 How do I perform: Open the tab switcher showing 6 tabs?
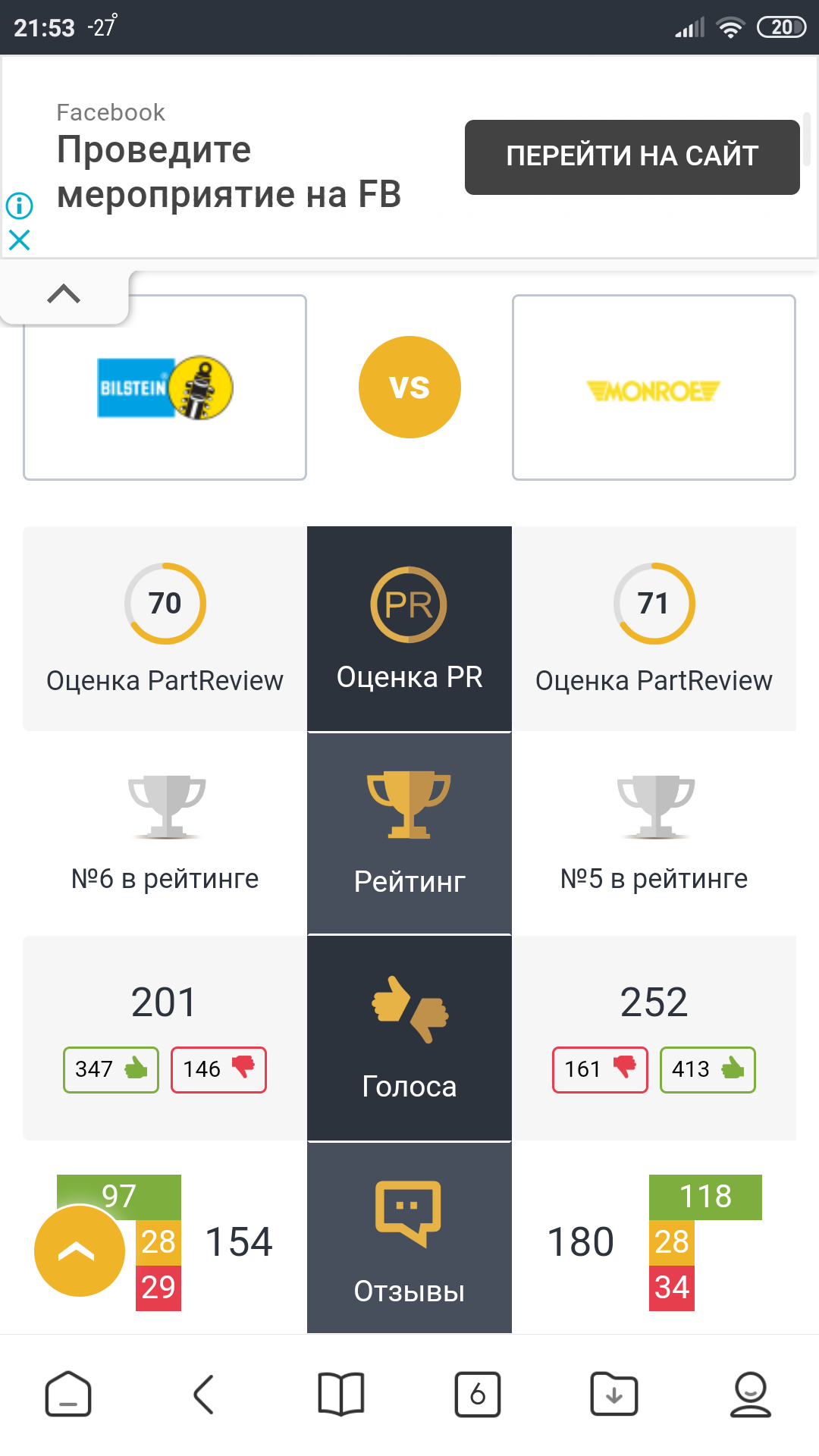478,1394
